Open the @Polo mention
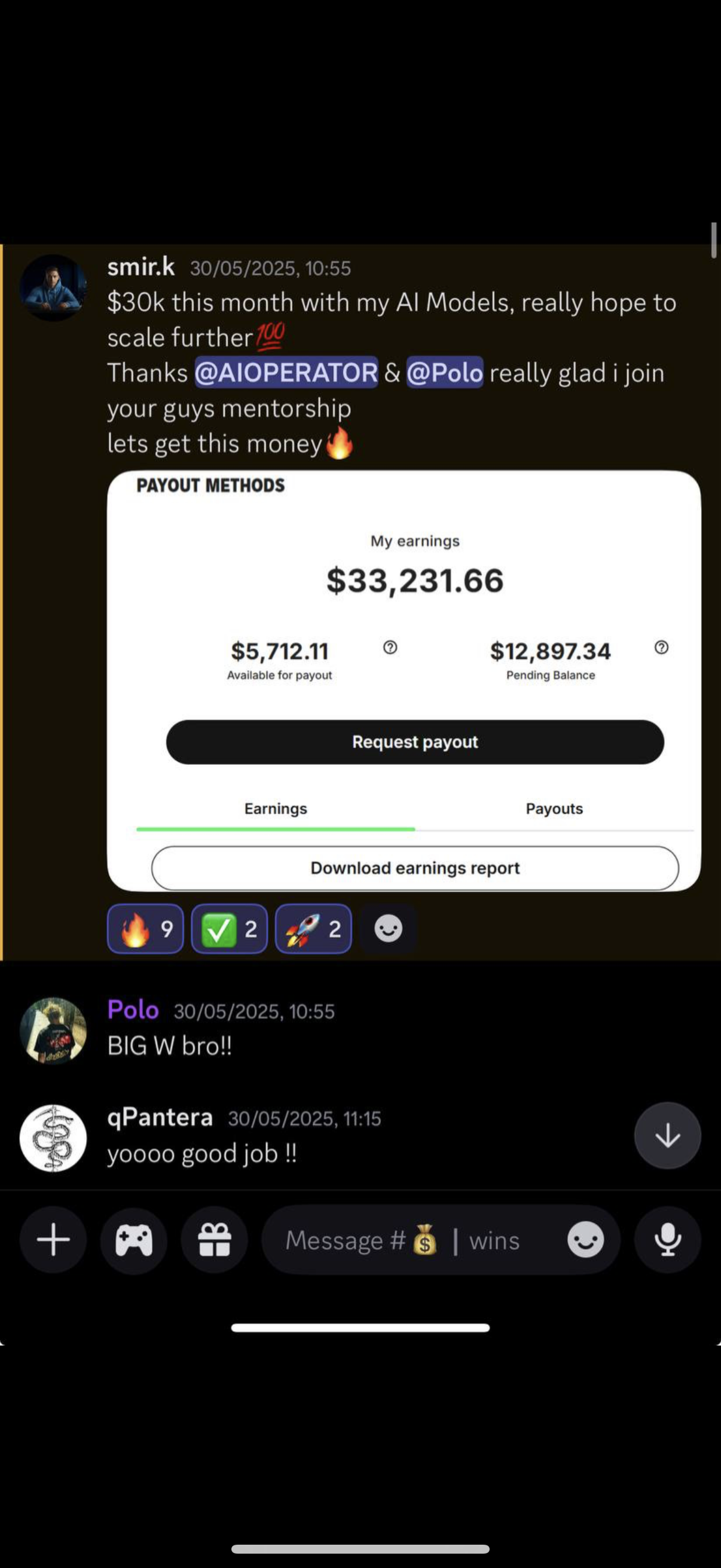721x1568 pixels. pos(445,373)
